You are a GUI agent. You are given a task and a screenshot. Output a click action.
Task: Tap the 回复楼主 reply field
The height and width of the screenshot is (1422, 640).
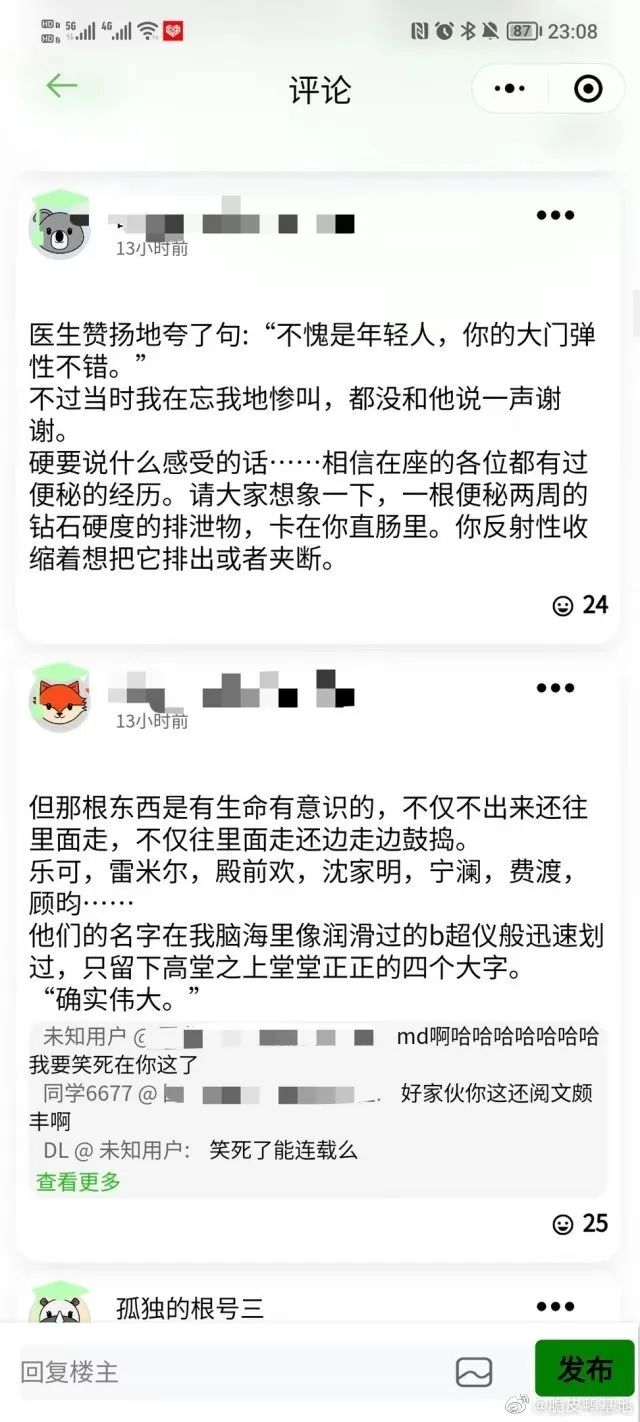[230, 1371]
